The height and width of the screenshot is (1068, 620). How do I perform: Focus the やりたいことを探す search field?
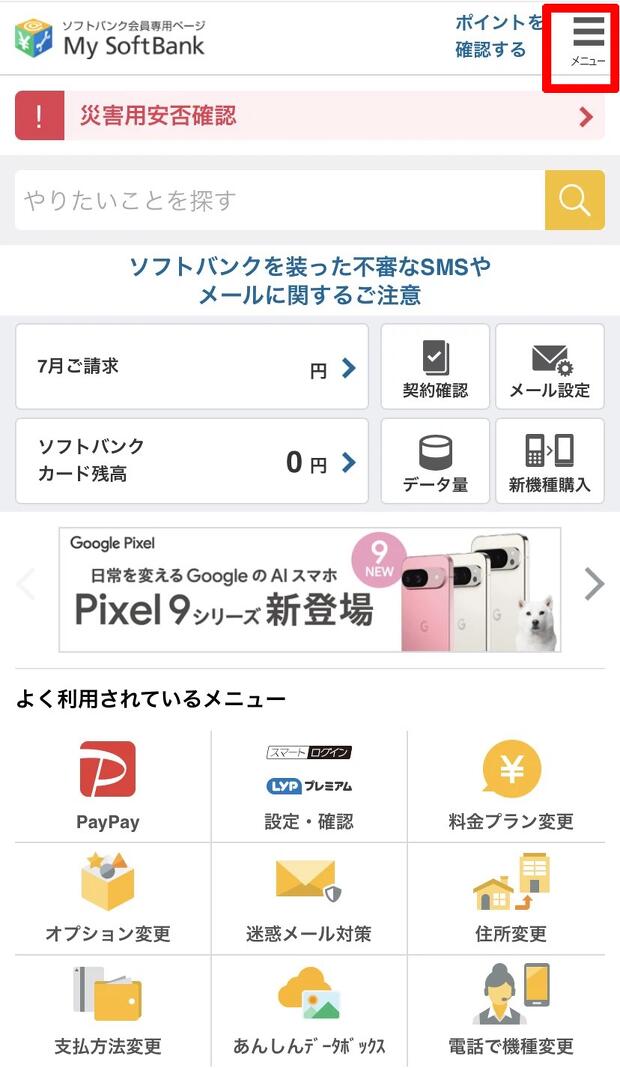point(280,201)
